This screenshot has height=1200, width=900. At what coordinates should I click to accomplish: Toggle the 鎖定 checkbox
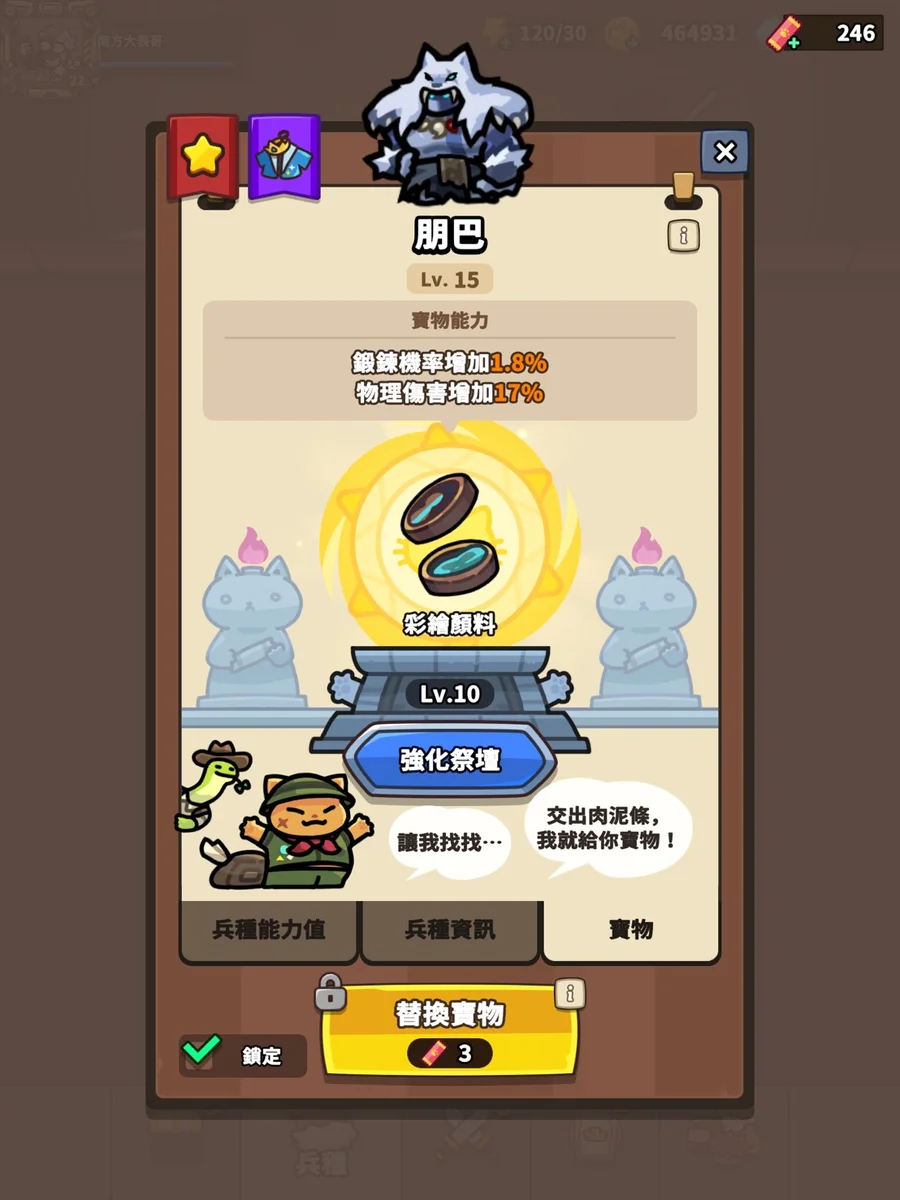click(x=202, y=1052)
